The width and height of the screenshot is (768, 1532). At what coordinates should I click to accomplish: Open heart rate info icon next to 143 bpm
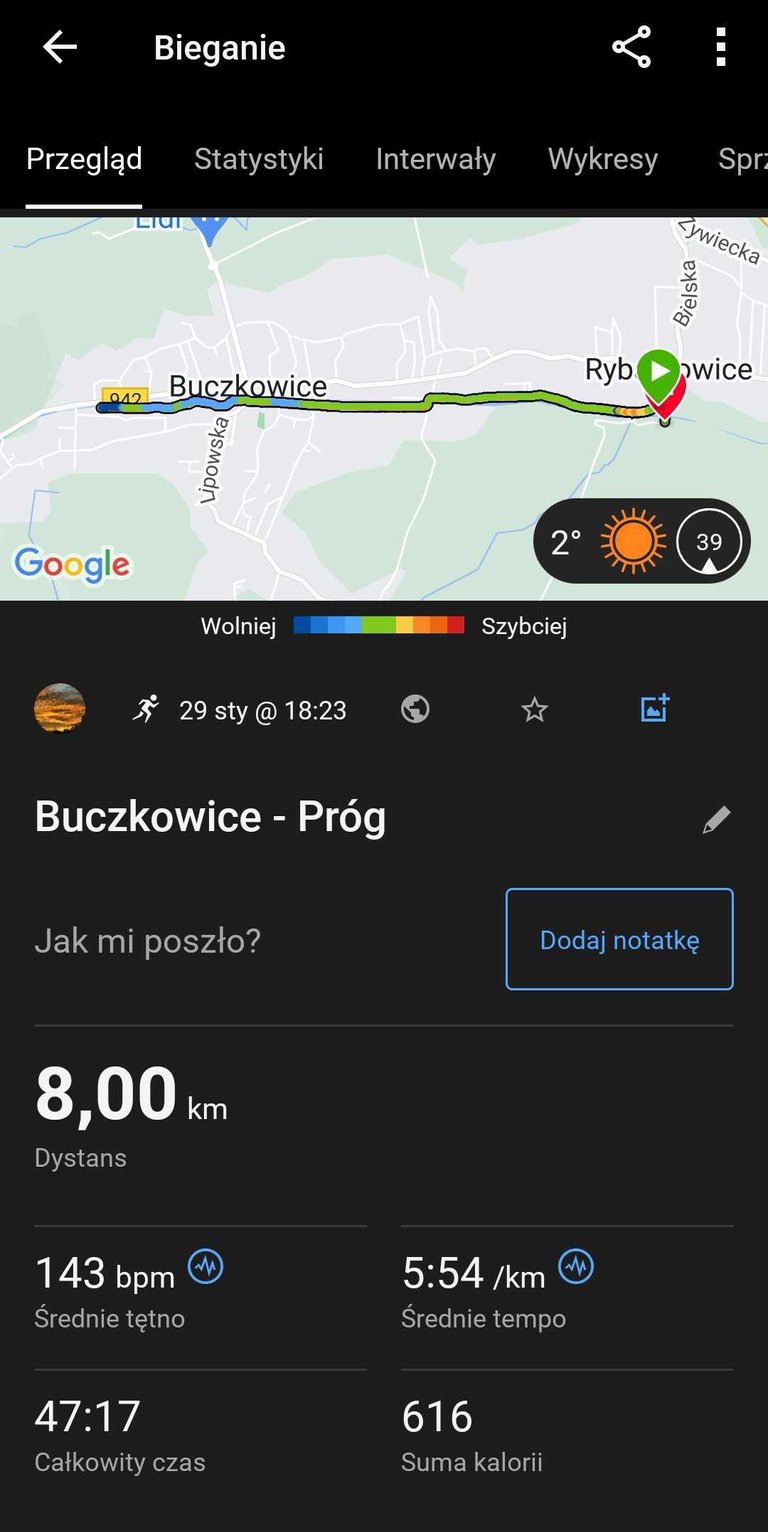coord(206,1267)
